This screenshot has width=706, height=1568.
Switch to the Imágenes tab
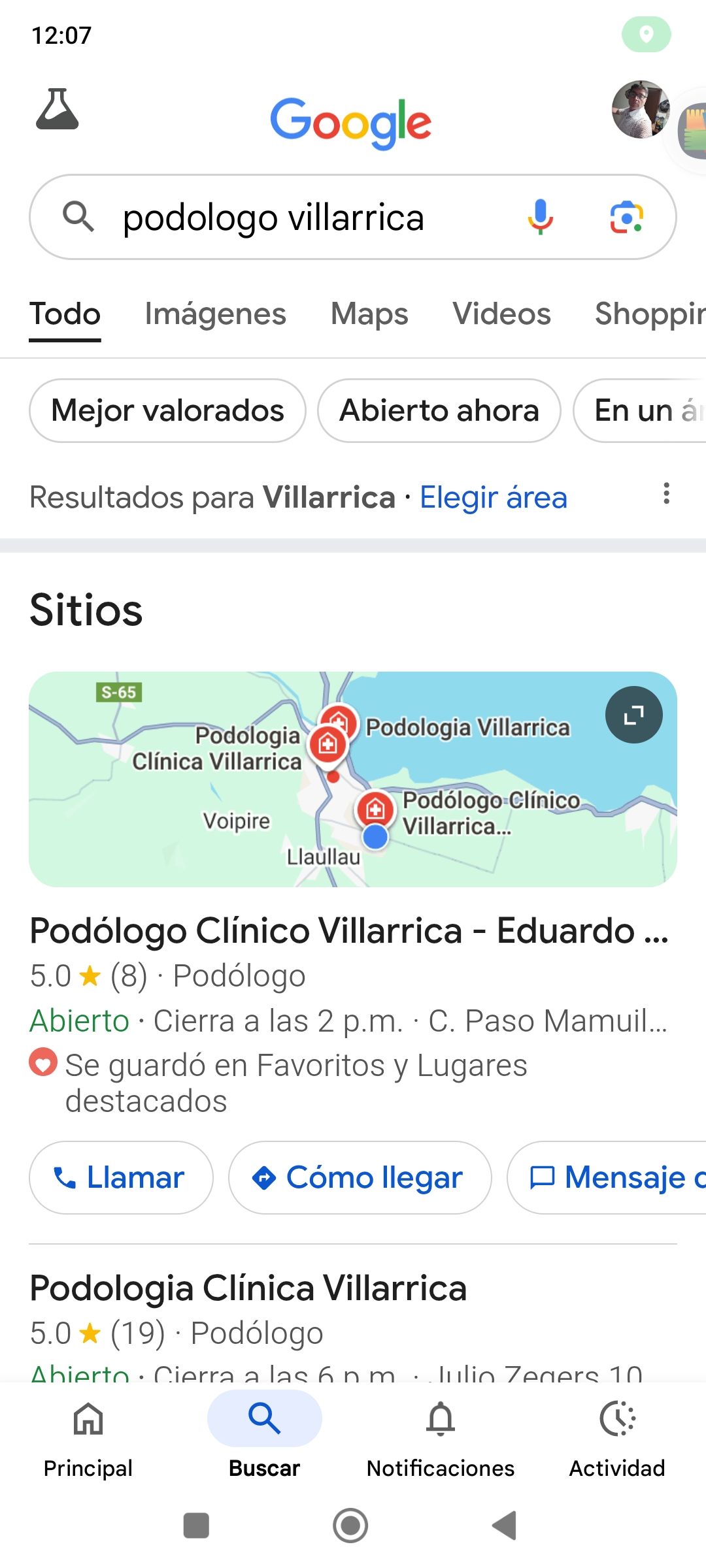[x=215, y=314]
